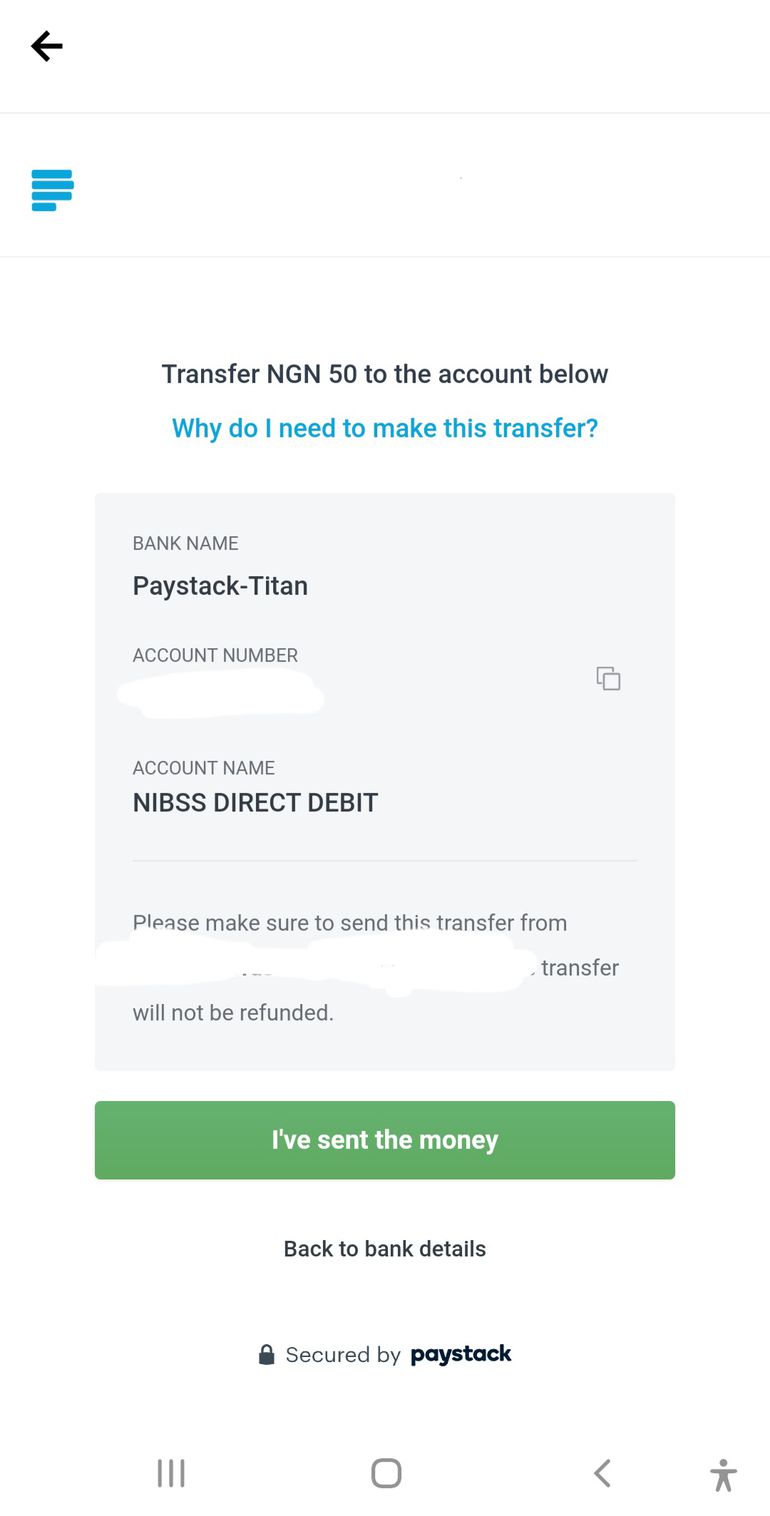This screenshot has width=770, height=1516.
Task: Click the "Transfer NGN 50" heading
Action: point(385,373)
